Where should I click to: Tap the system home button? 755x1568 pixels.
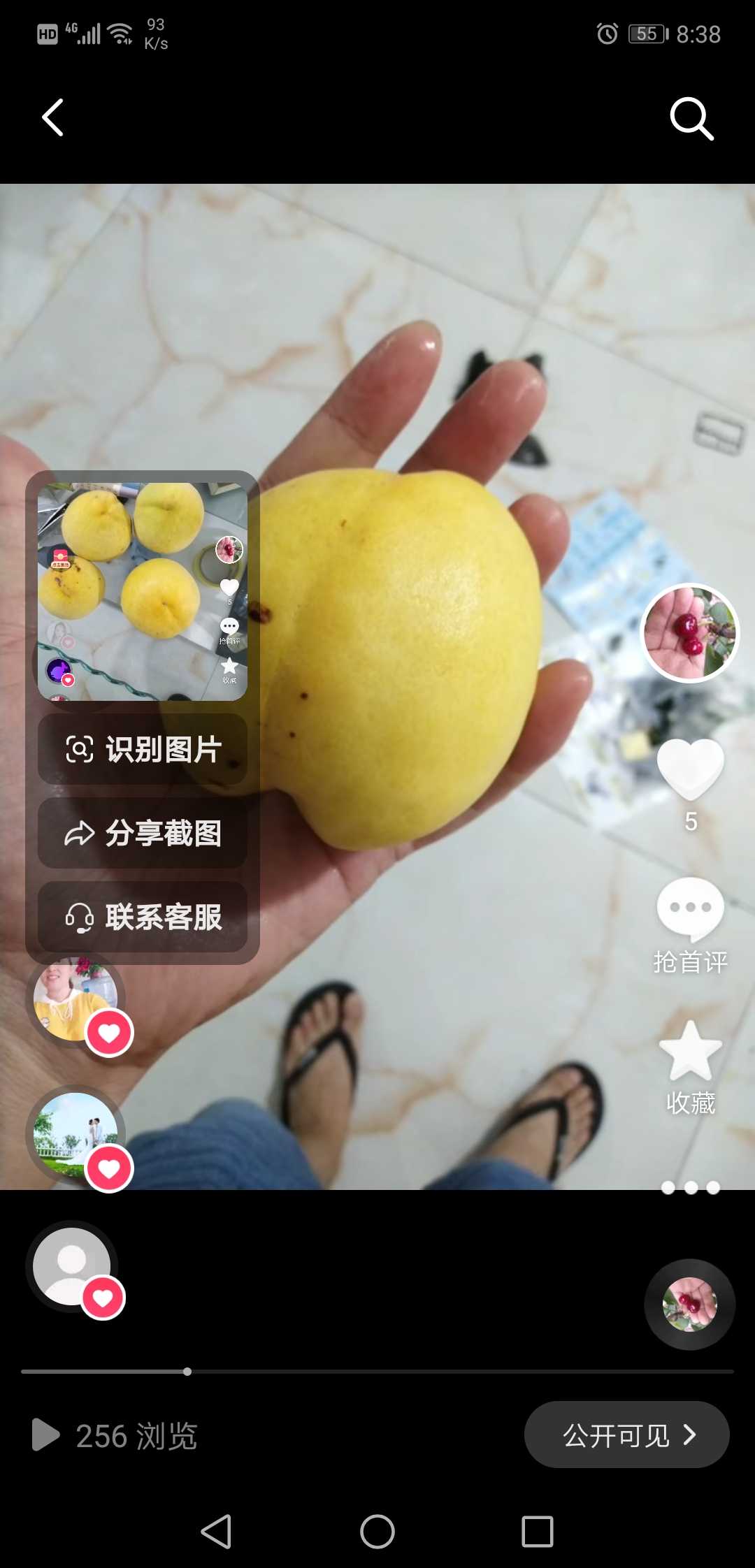click(377, 1532)
